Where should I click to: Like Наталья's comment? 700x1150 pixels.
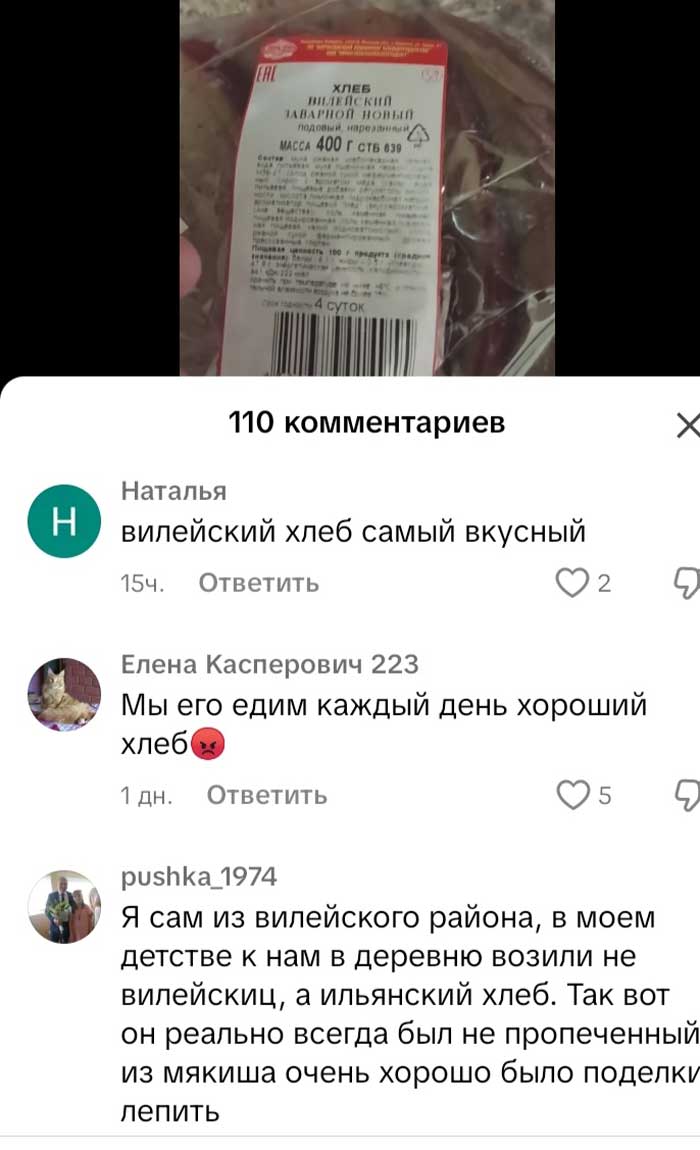pyautogui.click(x=572, y=583)
